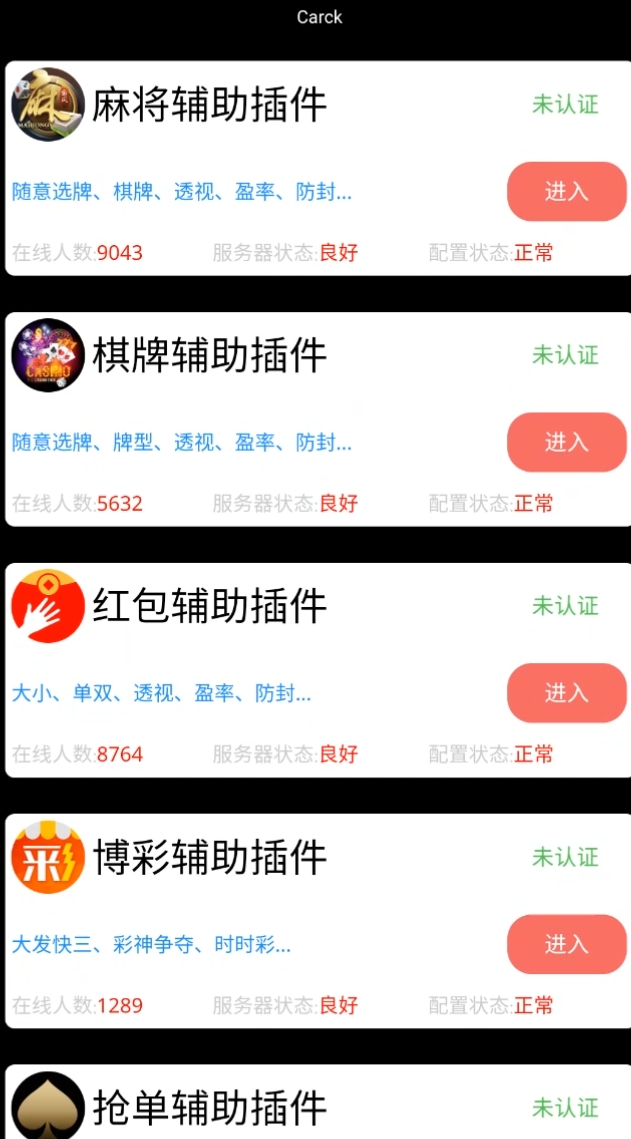This screenshot has width=631, height=1139.
Task: Enter the 棋牌辅助插件 via its 进入 button
Action: tap(566, 442)
